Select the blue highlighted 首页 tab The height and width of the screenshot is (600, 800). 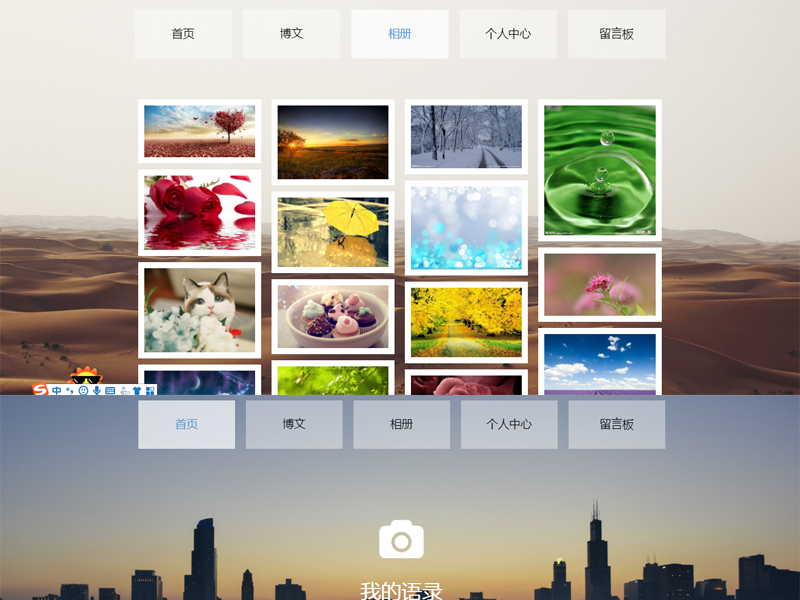click(x=186, y=424)
